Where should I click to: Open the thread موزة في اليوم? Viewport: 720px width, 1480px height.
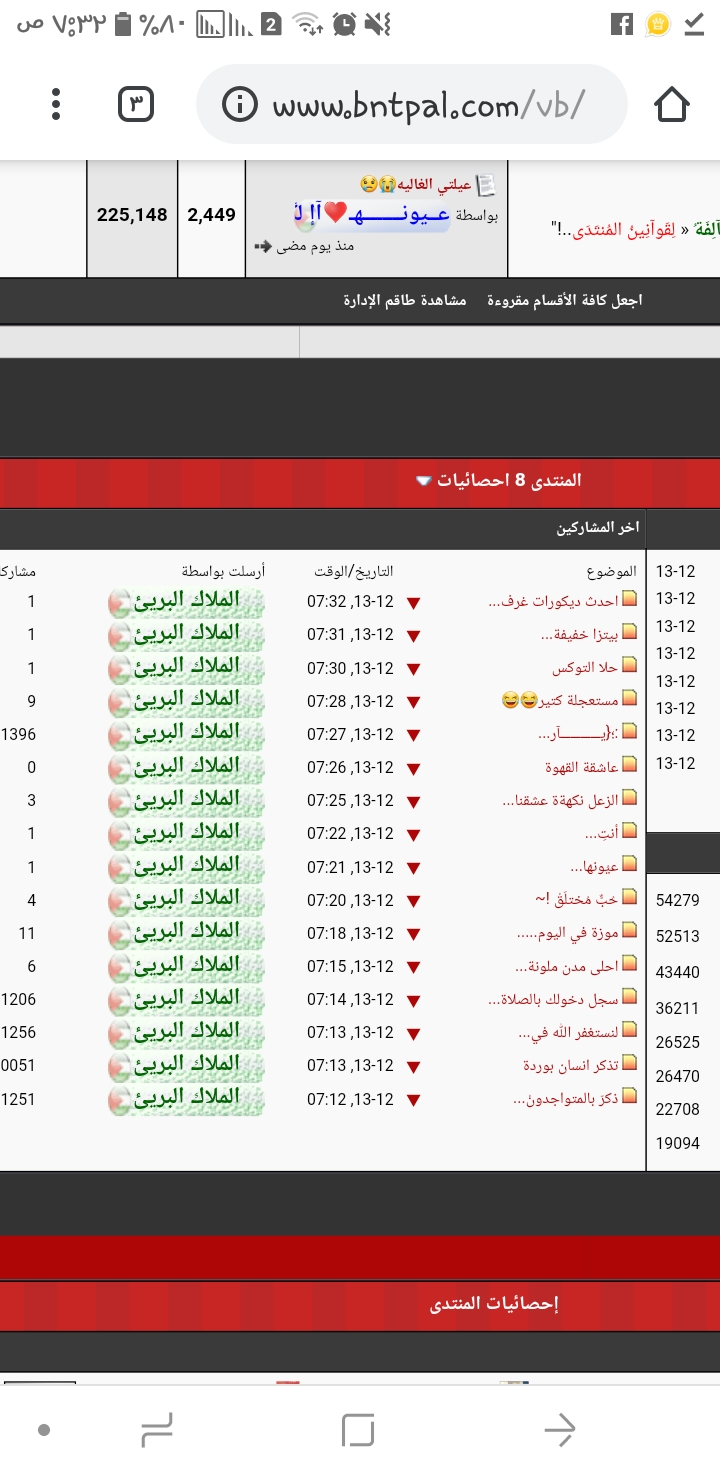pos(568,933)
